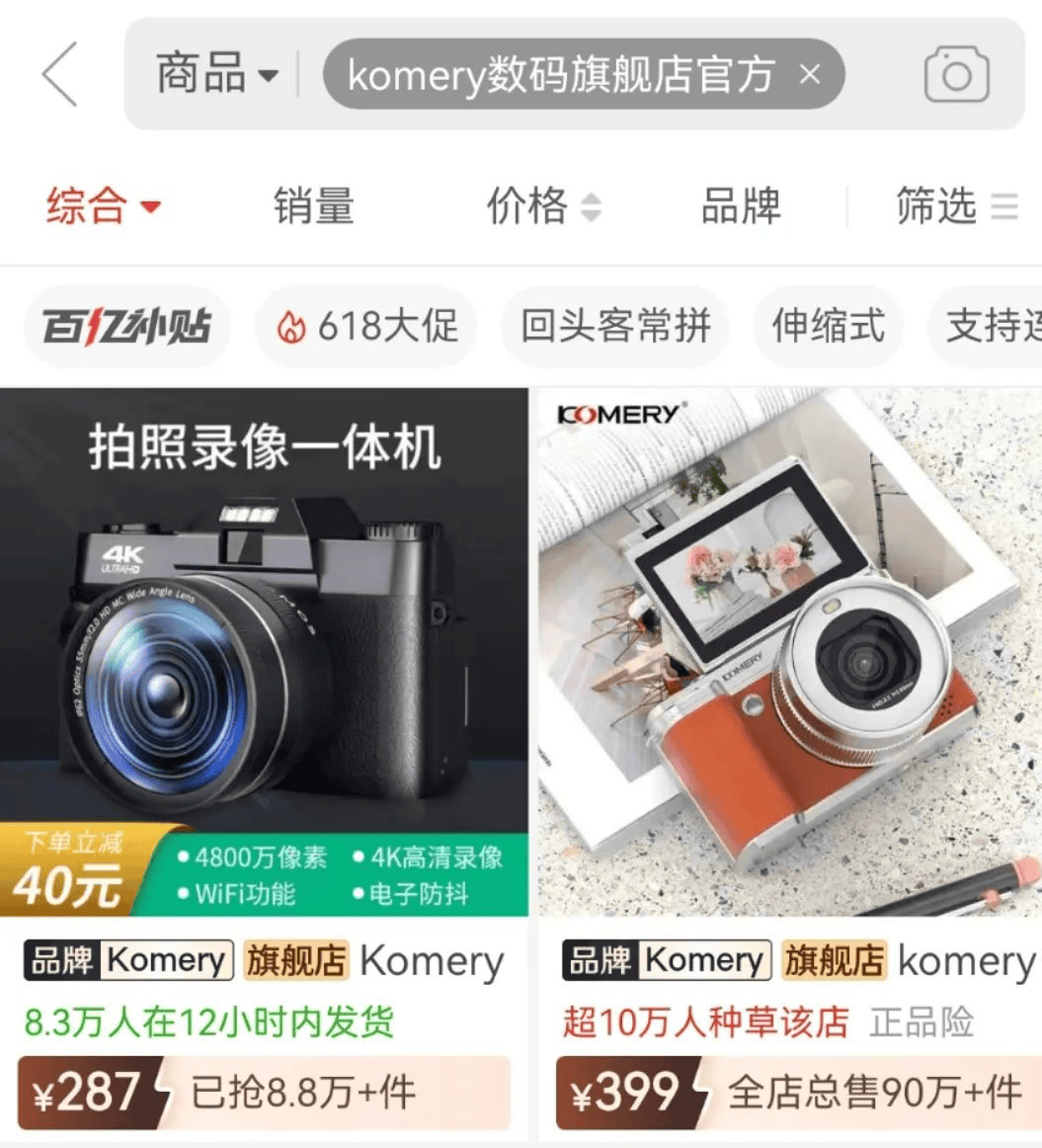Sort results by 销量

click(314, 206)
